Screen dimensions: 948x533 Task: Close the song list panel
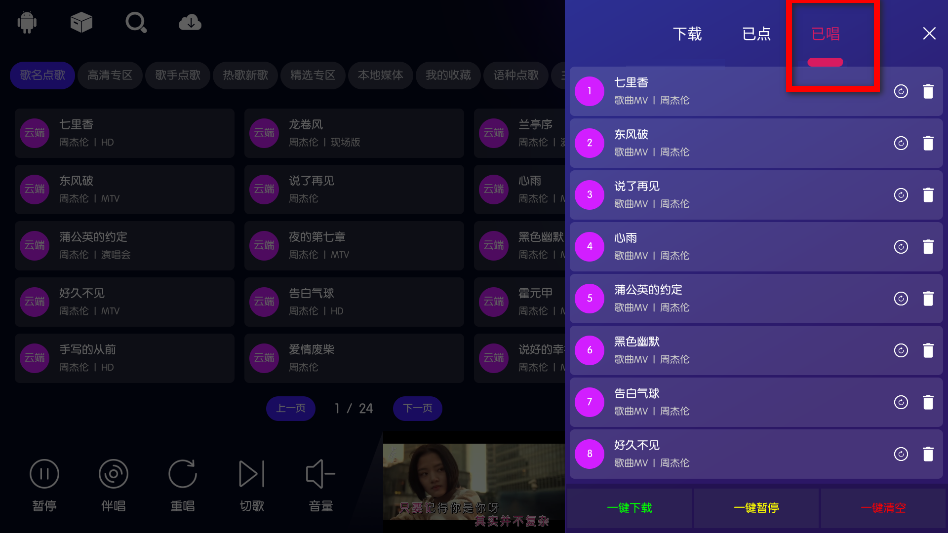click(928, 33)
